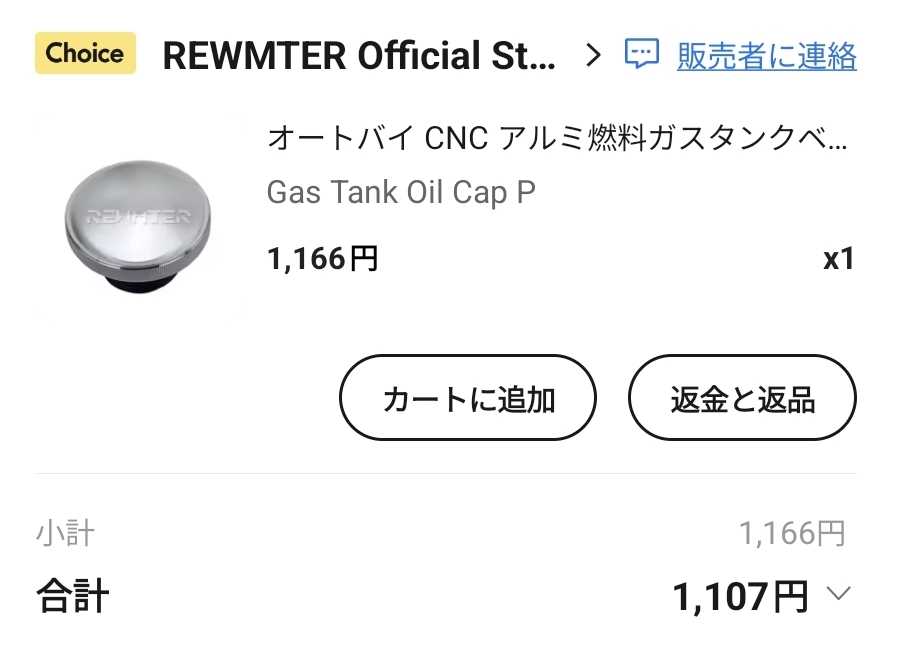Viewport: 898px width, 651px height.
Task: Open the gas tank cap product image
Action: 138,218
